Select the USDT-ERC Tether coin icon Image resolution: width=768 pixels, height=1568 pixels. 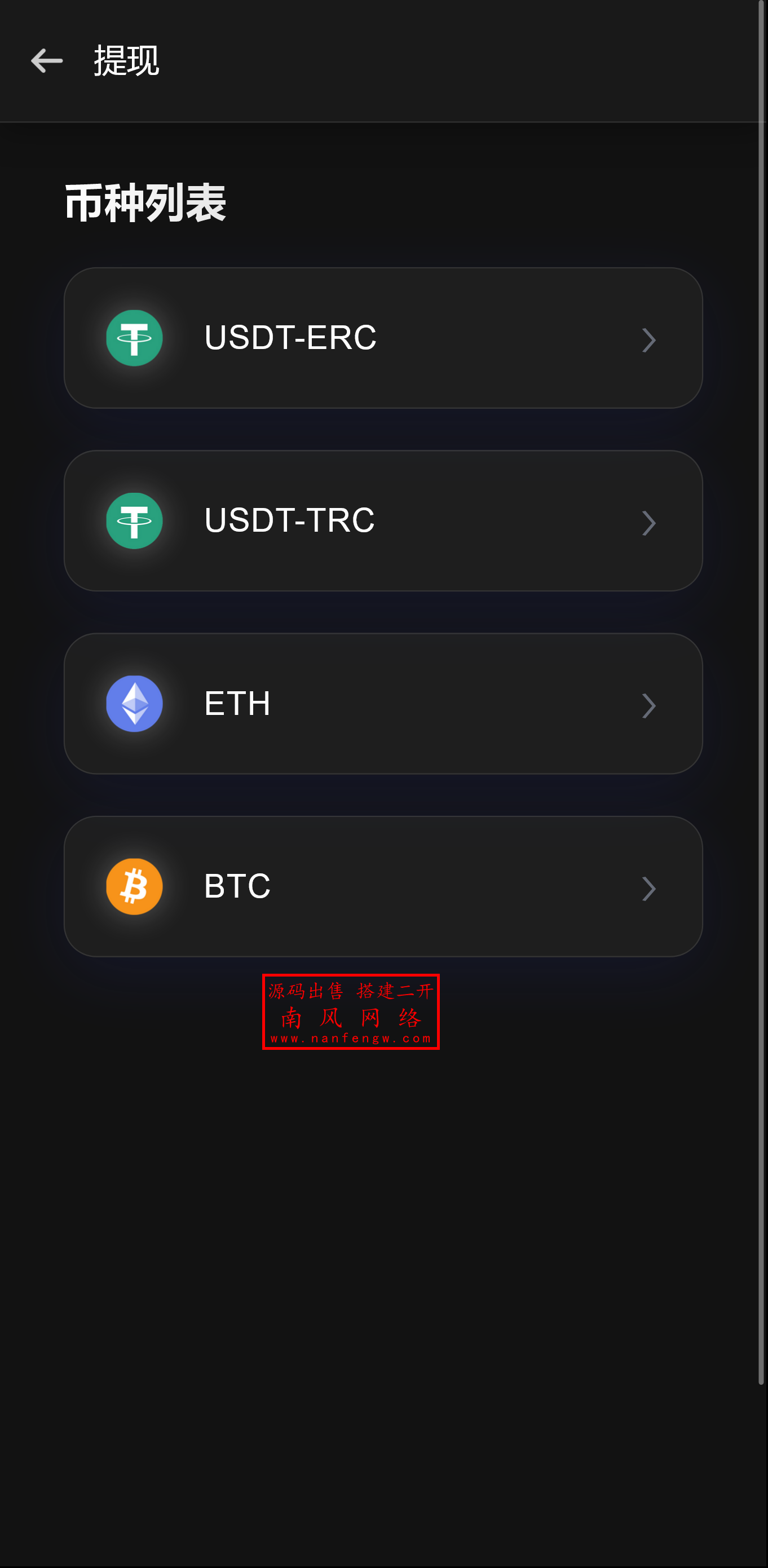(134, 338)
